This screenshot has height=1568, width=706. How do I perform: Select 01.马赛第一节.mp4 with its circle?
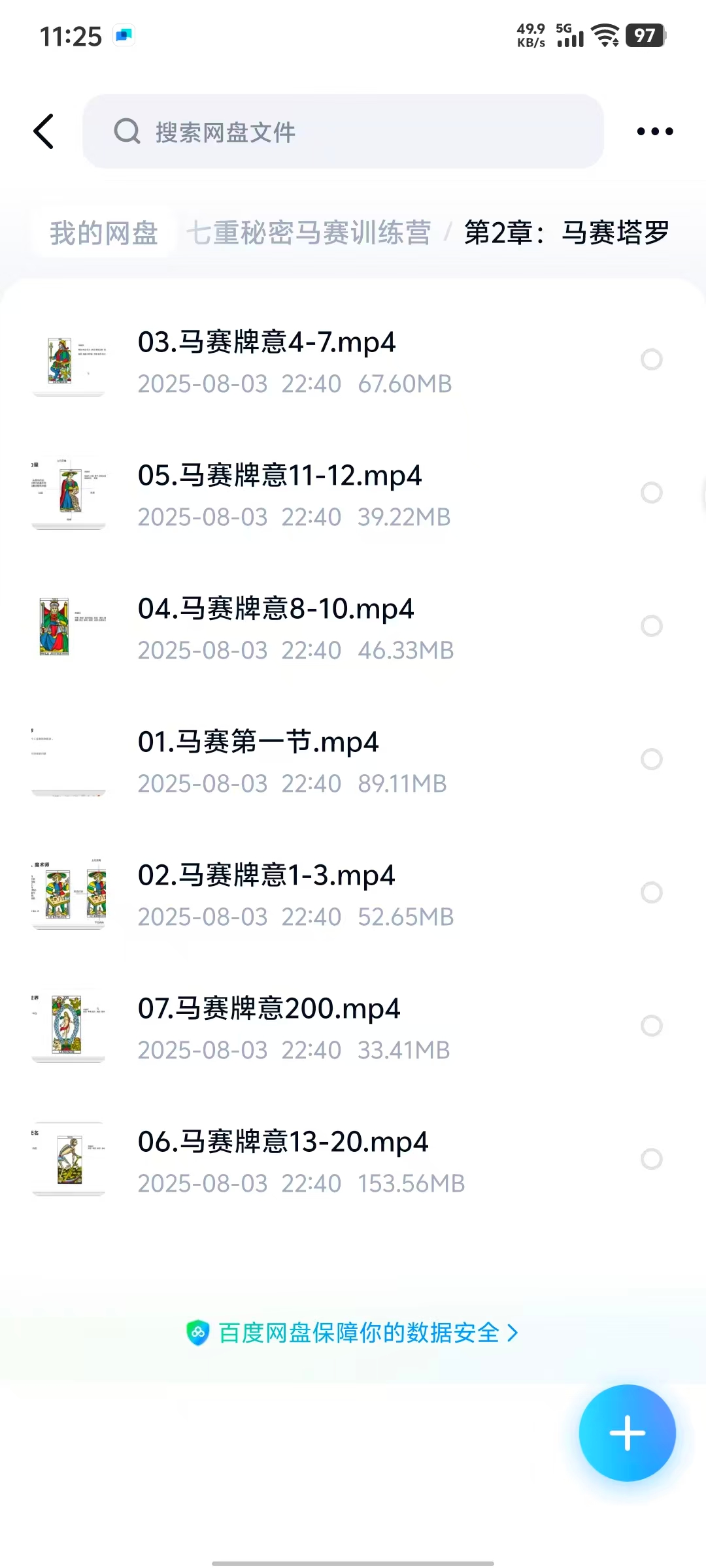point(651,759)
